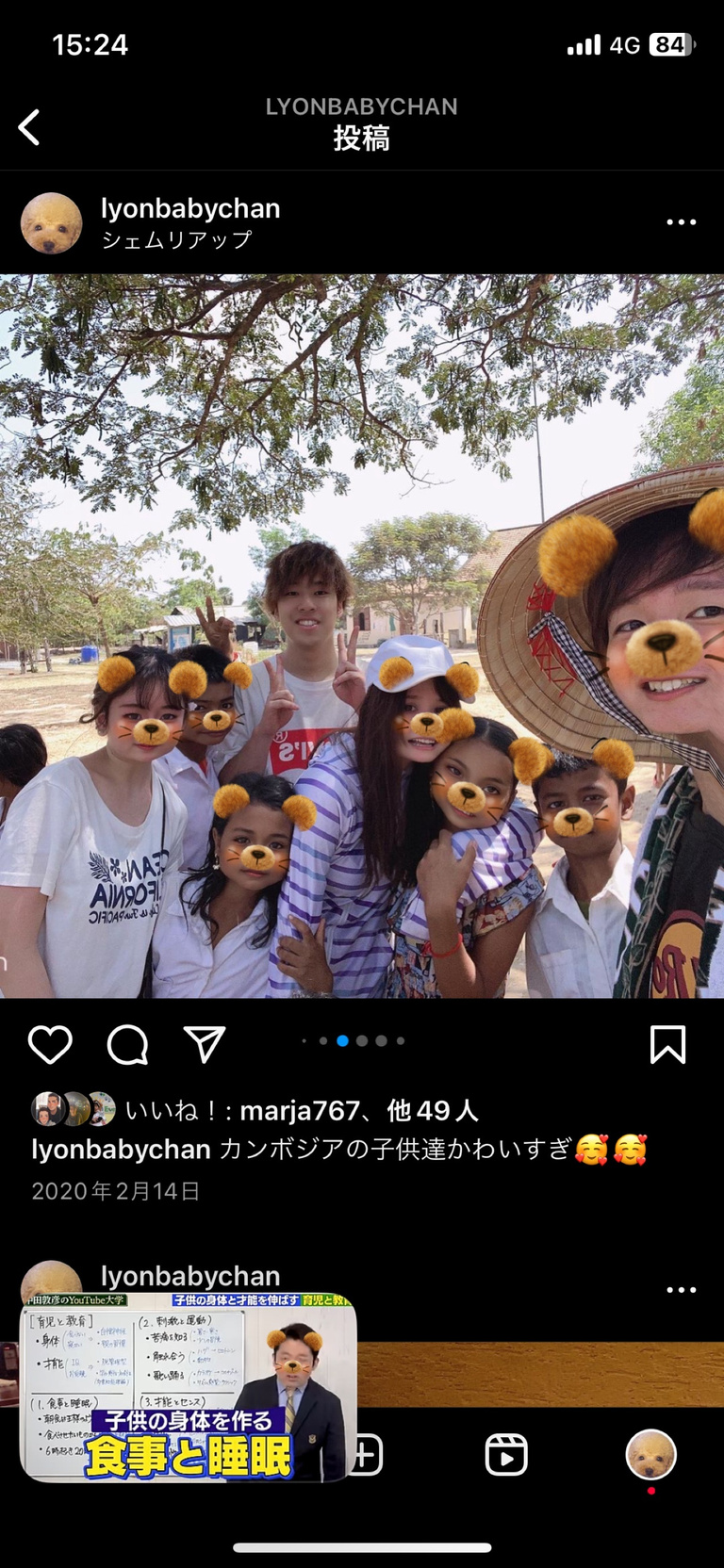Open comments on the post
724x1568 pixels.
pyautogui.click(x=127, y=1045)
